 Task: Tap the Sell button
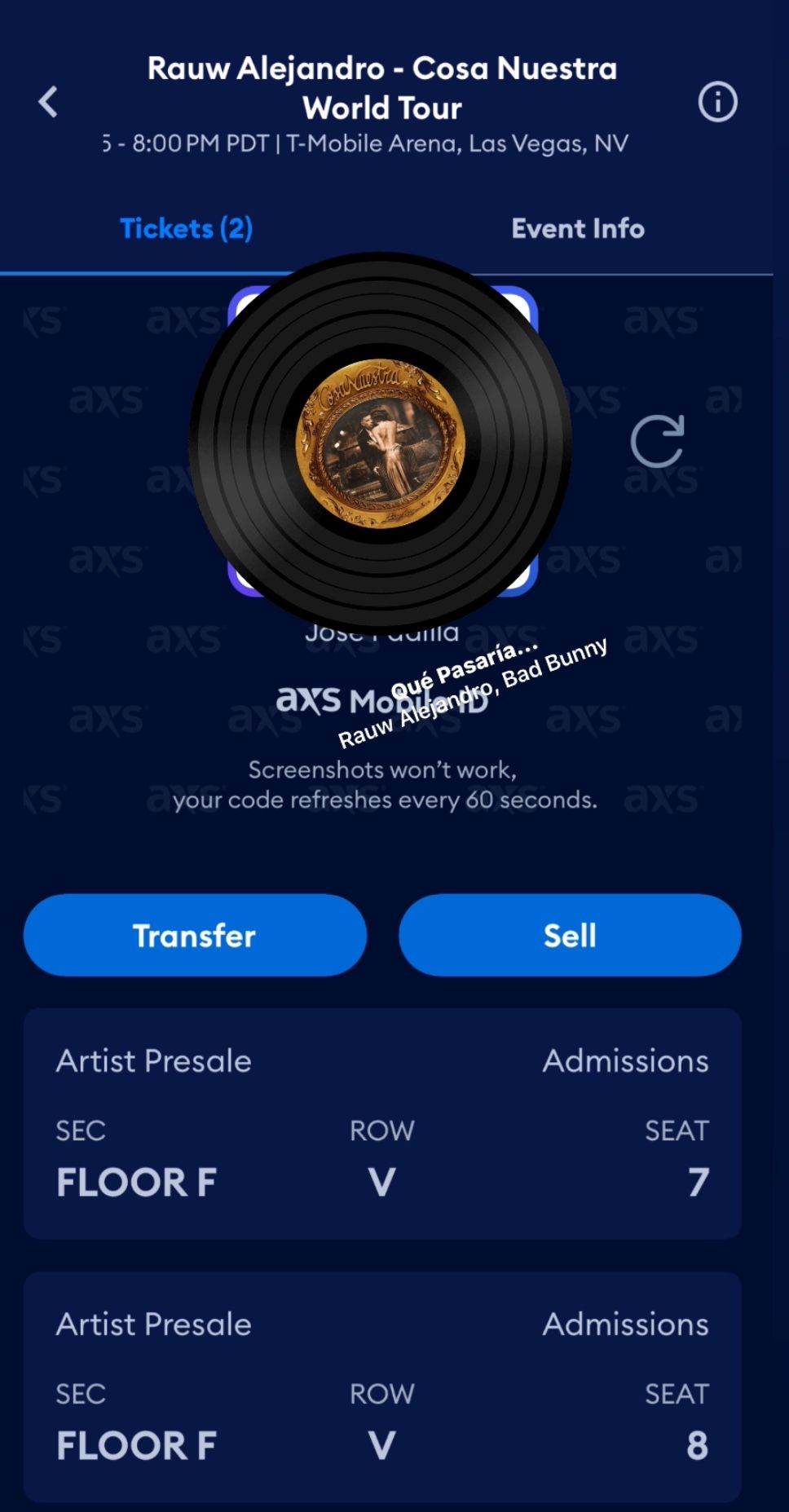(570, 935)
